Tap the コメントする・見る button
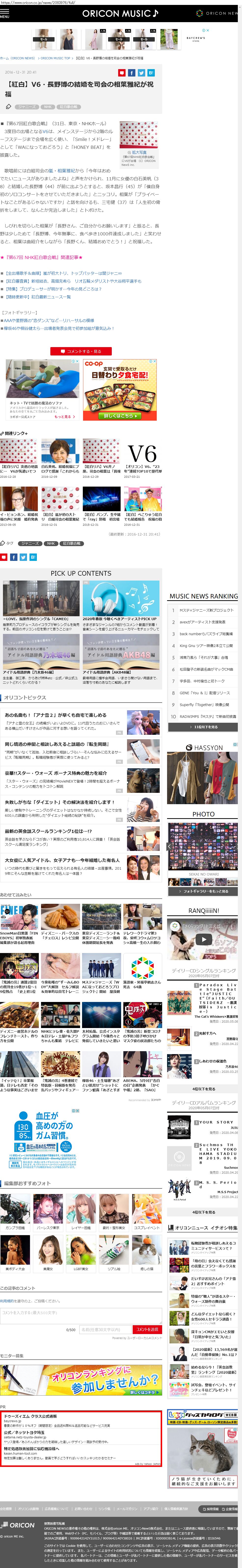The width and height of the screenshot is (242, 1568). (81, 351)
